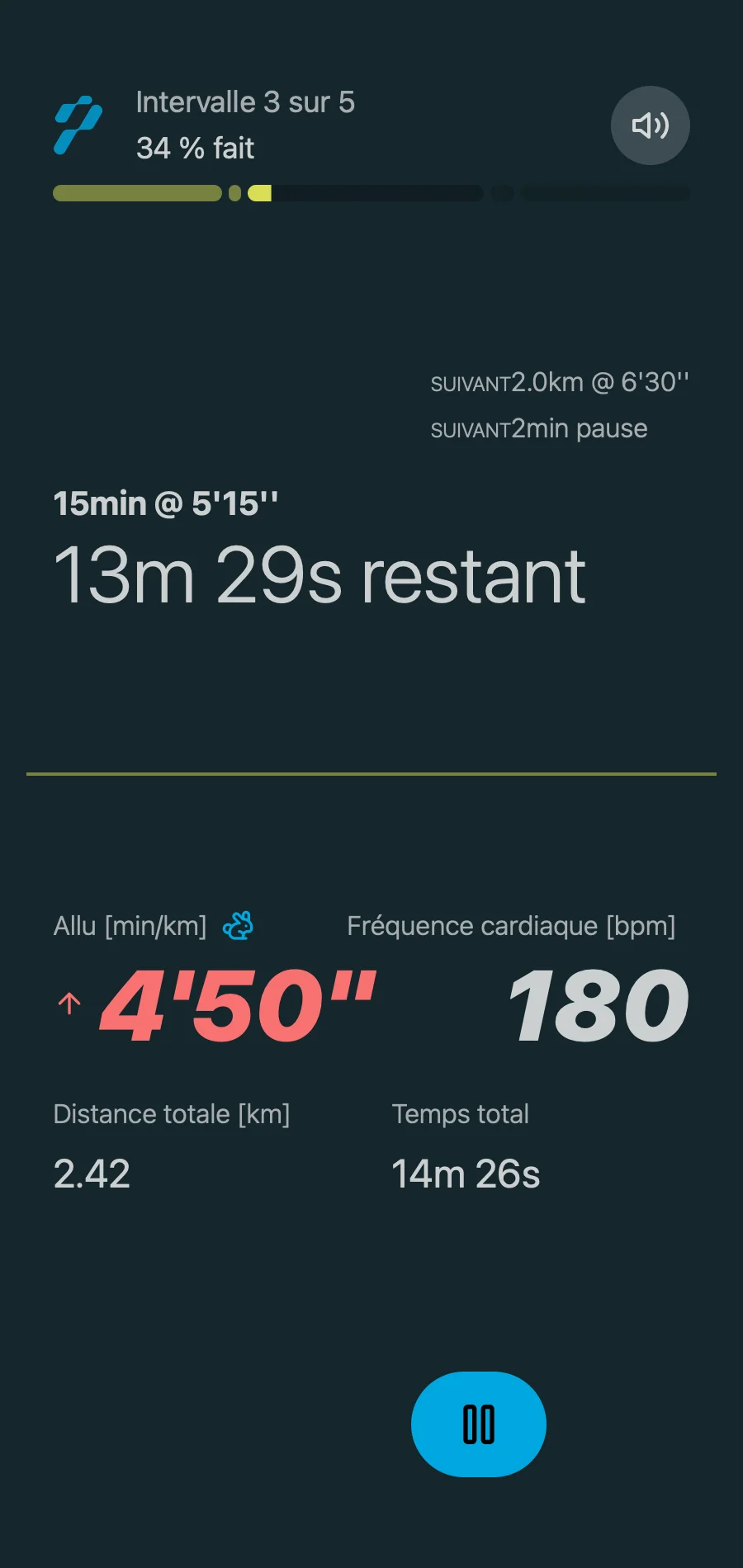Tap the Fréquence cardiaque [bpm] label
The width and height of the screenshot is (743, 1568).
pos(512,926)
